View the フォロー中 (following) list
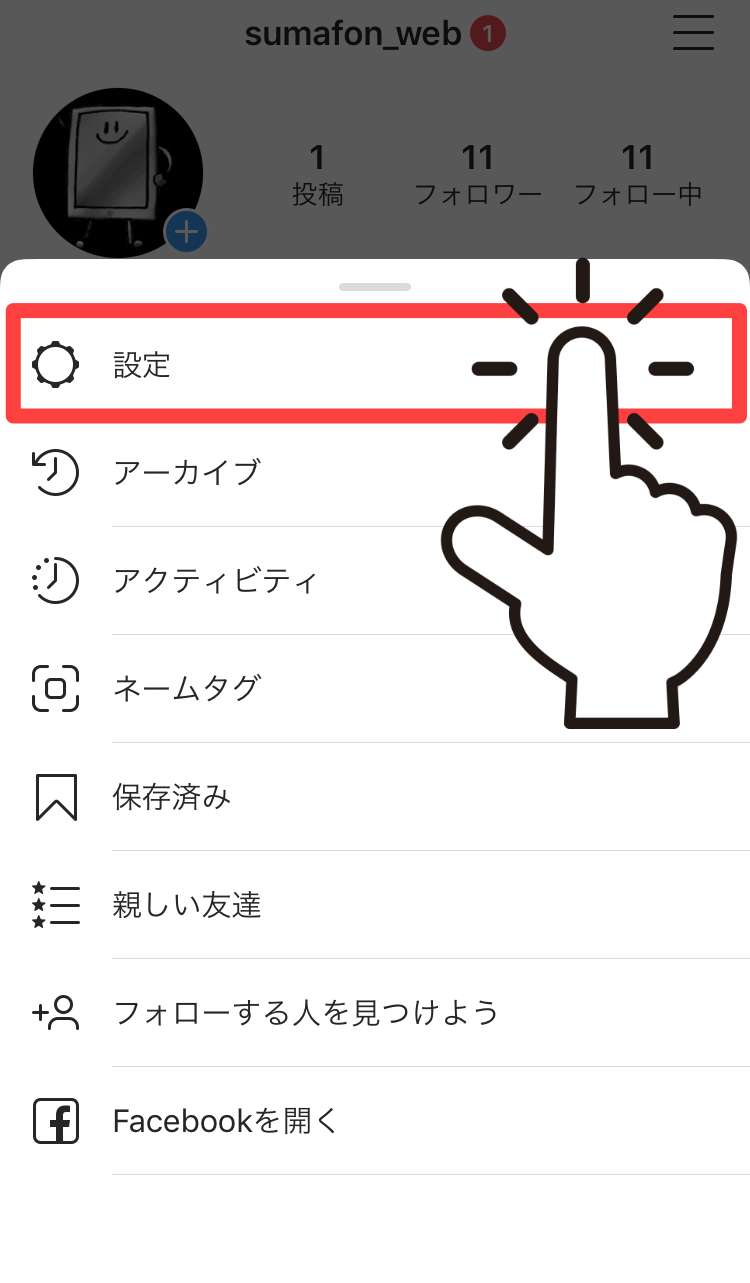Screen dimensions: 750x1283 pos(638,174)
